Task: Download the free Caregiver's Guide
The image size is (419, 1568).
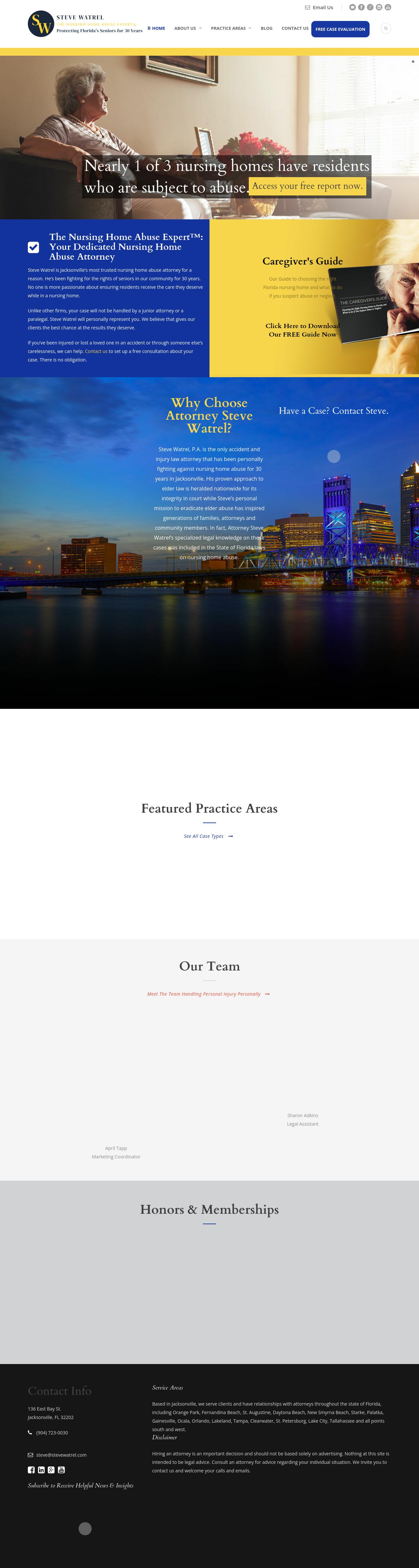Action: [x=302, y=330]
